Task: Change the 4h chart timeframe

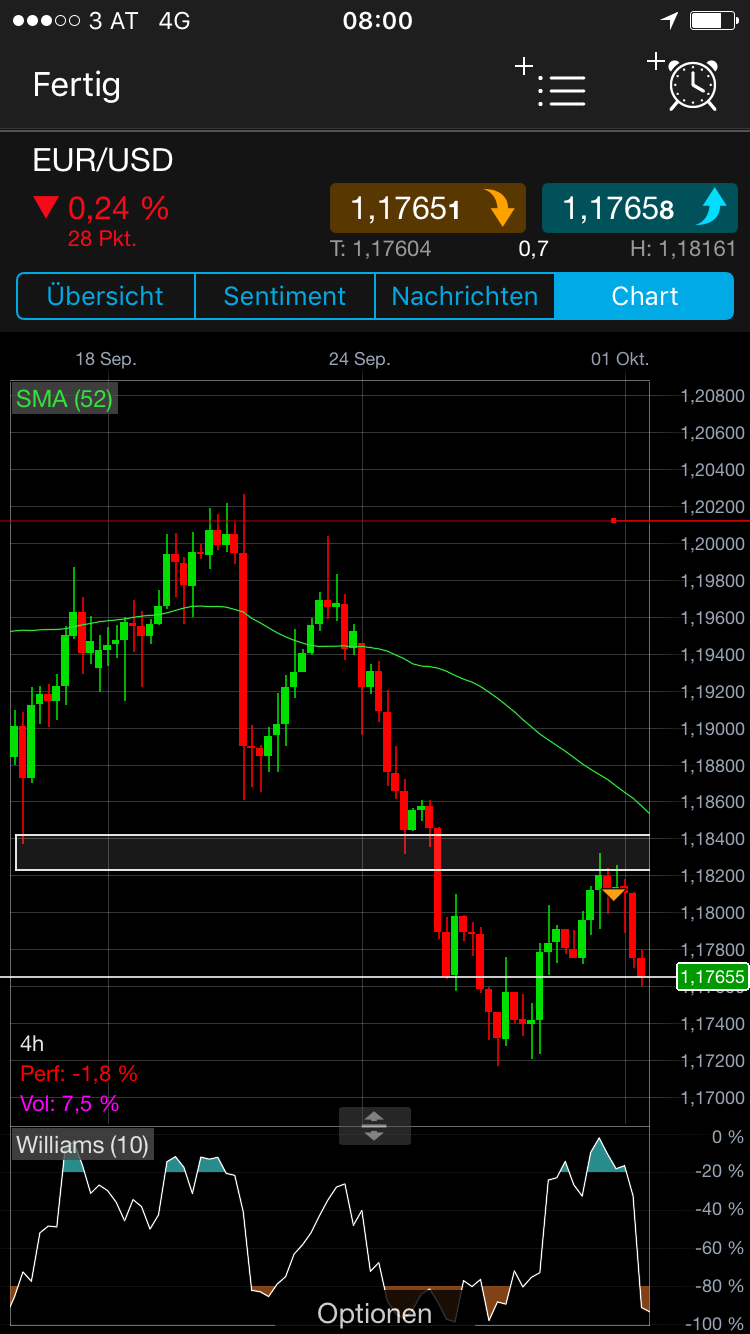Action: (x=32, y=1043)
